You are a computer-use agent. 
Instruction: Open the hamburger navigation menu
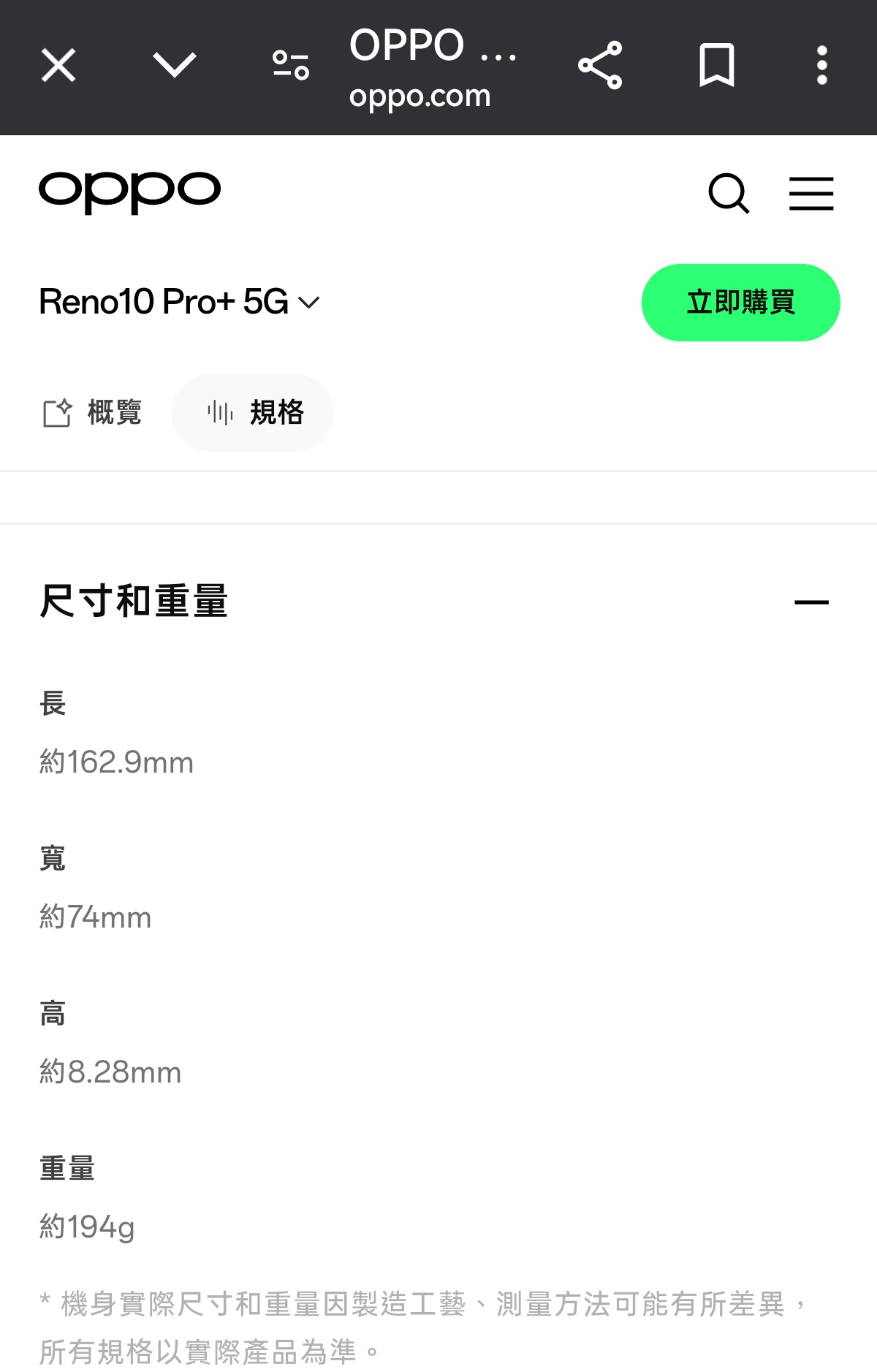click(811, 194)
